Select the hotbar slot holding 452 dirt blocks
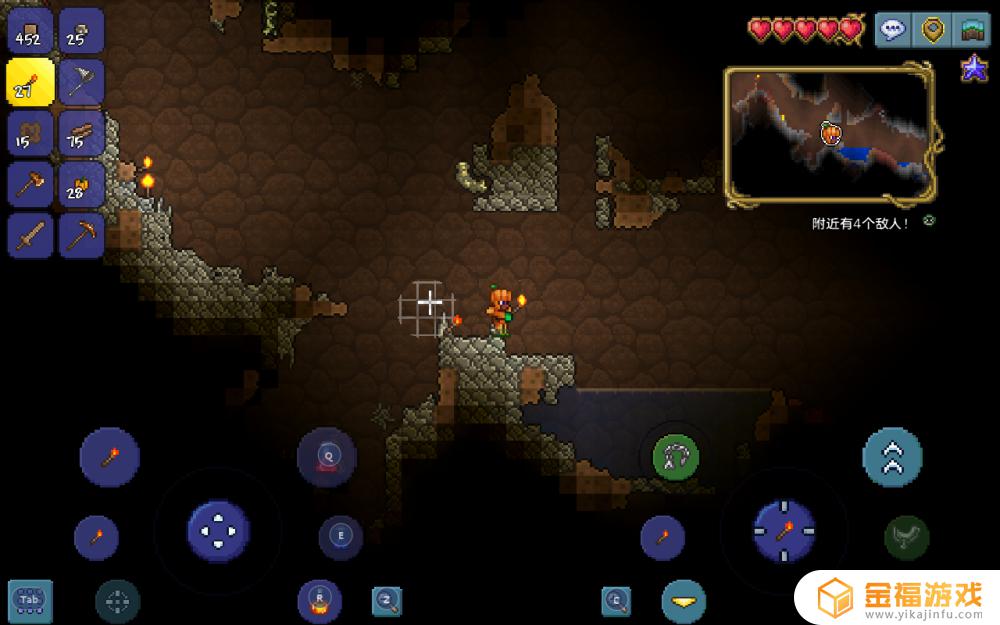The width and height of the screenshot is (1000, 625). [29, 31]
